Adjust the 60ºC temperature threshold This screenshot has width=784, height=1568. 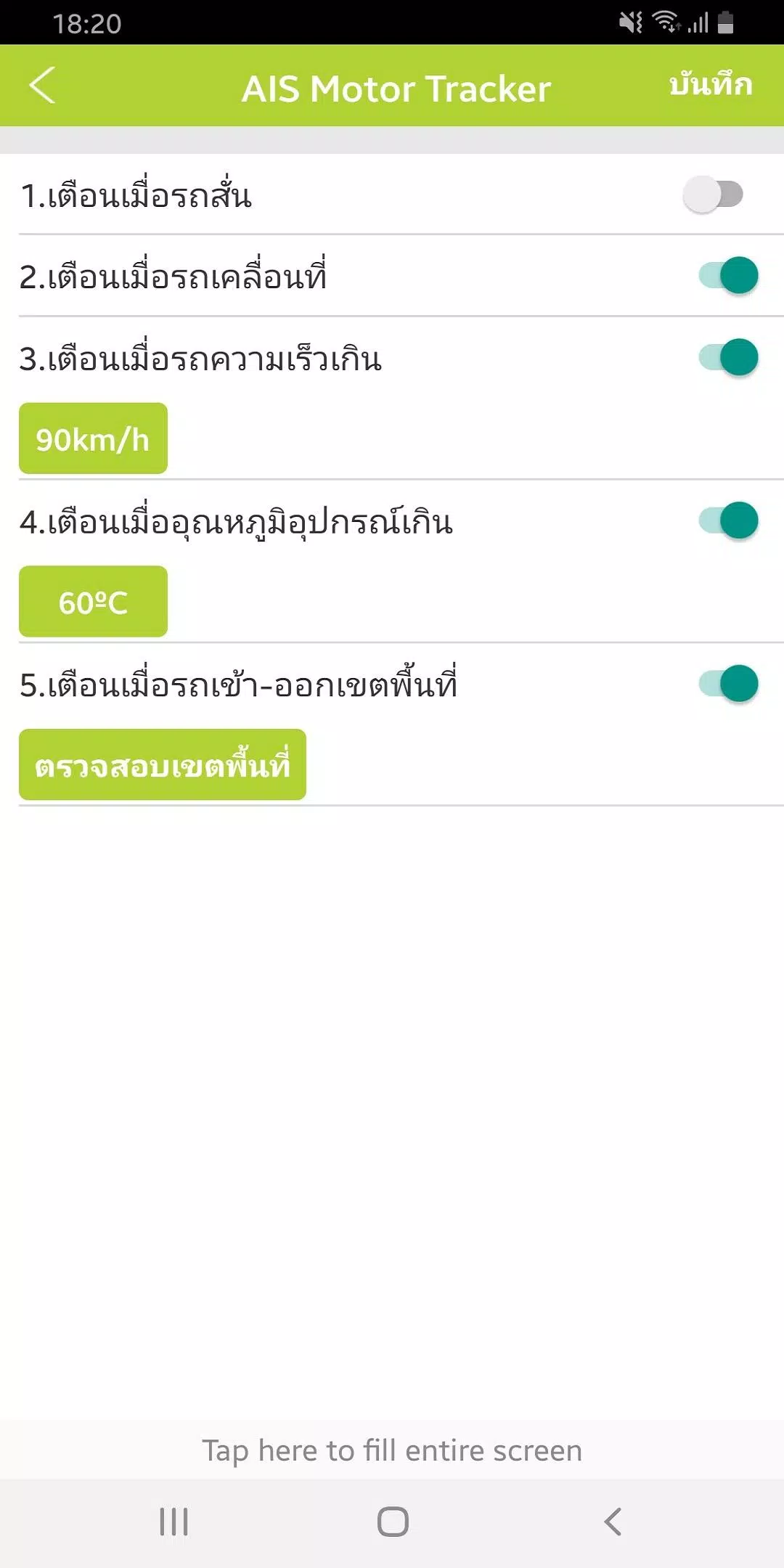93,602
